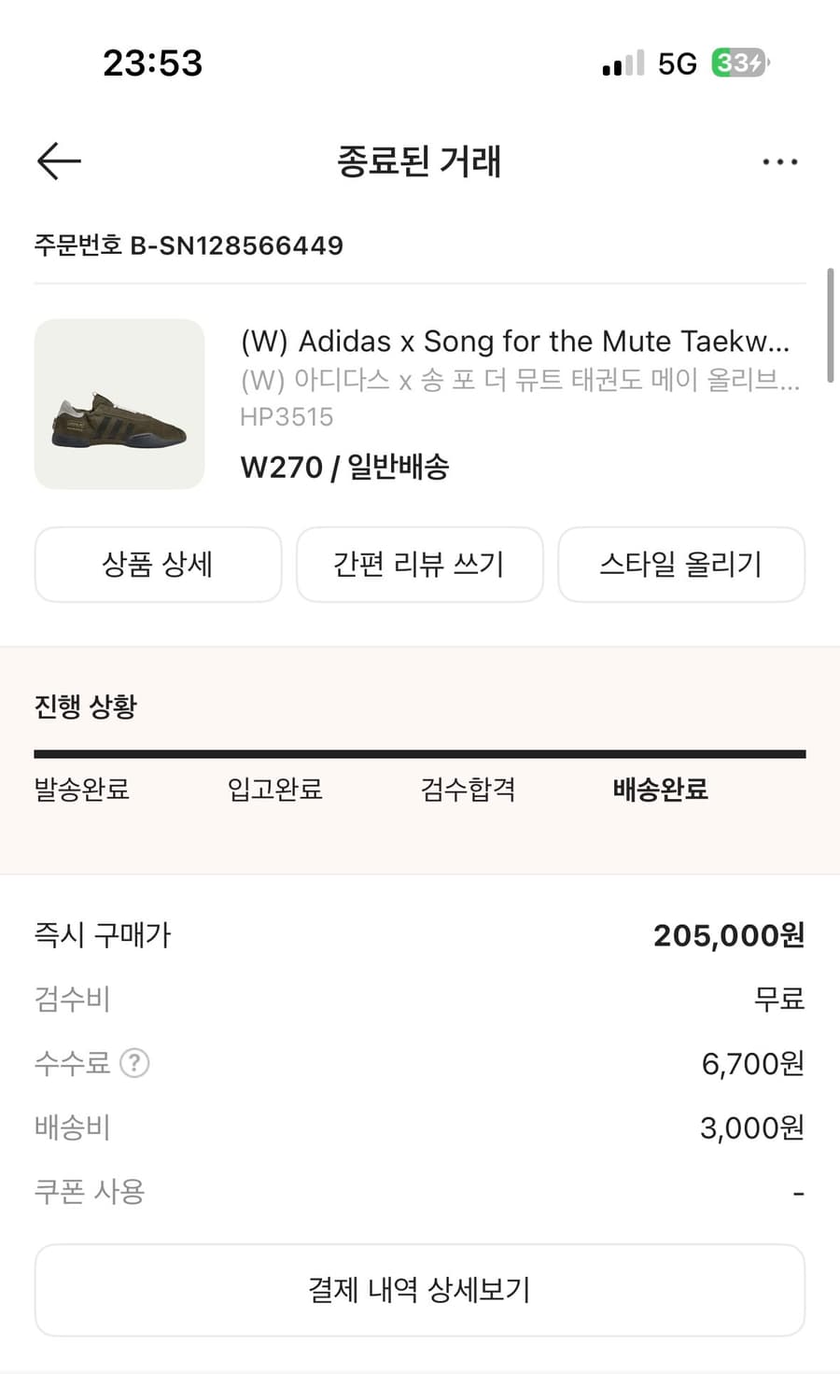Tap the order number B-SN128566449
Viewport: 840px width, 1400px height.
[x=189, y=245]
